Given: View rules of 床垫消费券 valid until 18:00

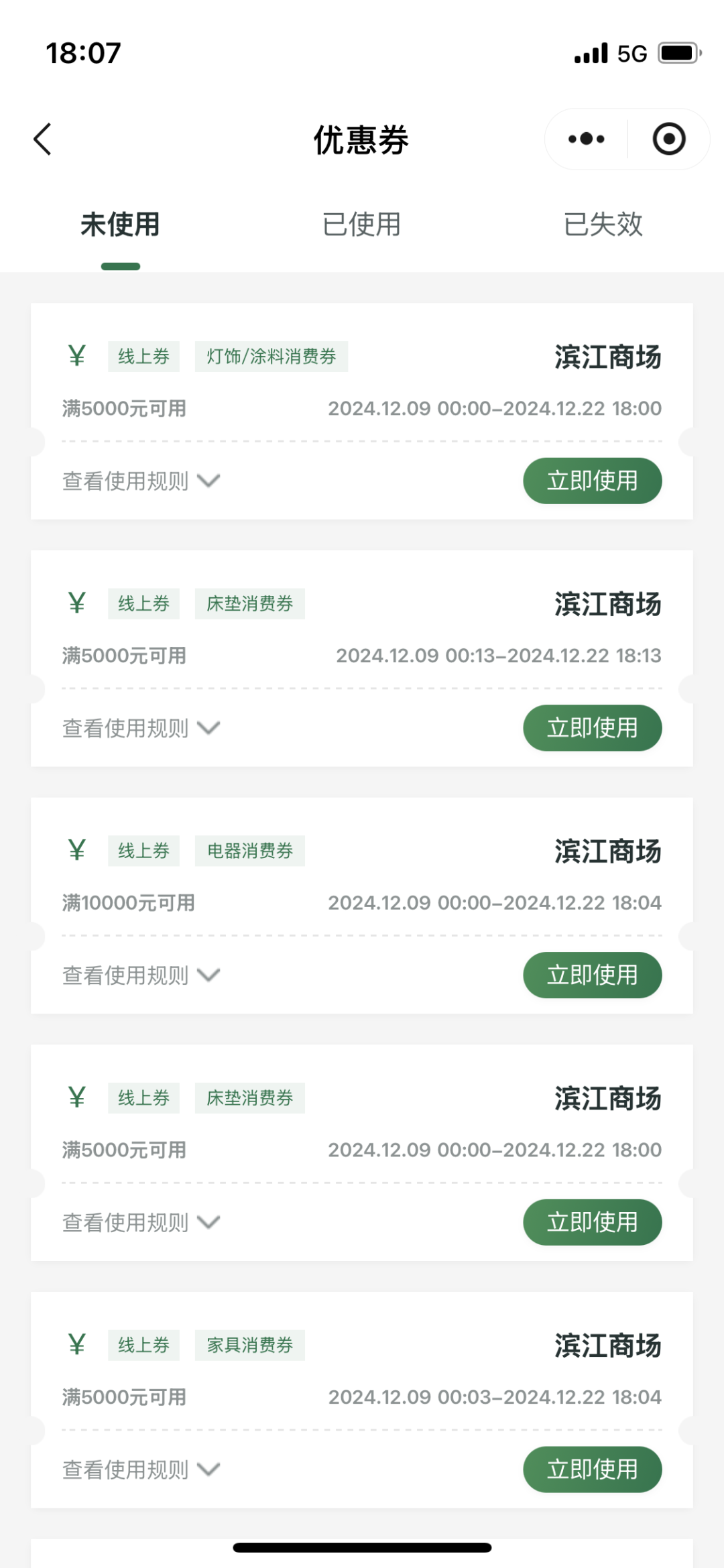Looking at the screenshot, I should pos(141,1223).
